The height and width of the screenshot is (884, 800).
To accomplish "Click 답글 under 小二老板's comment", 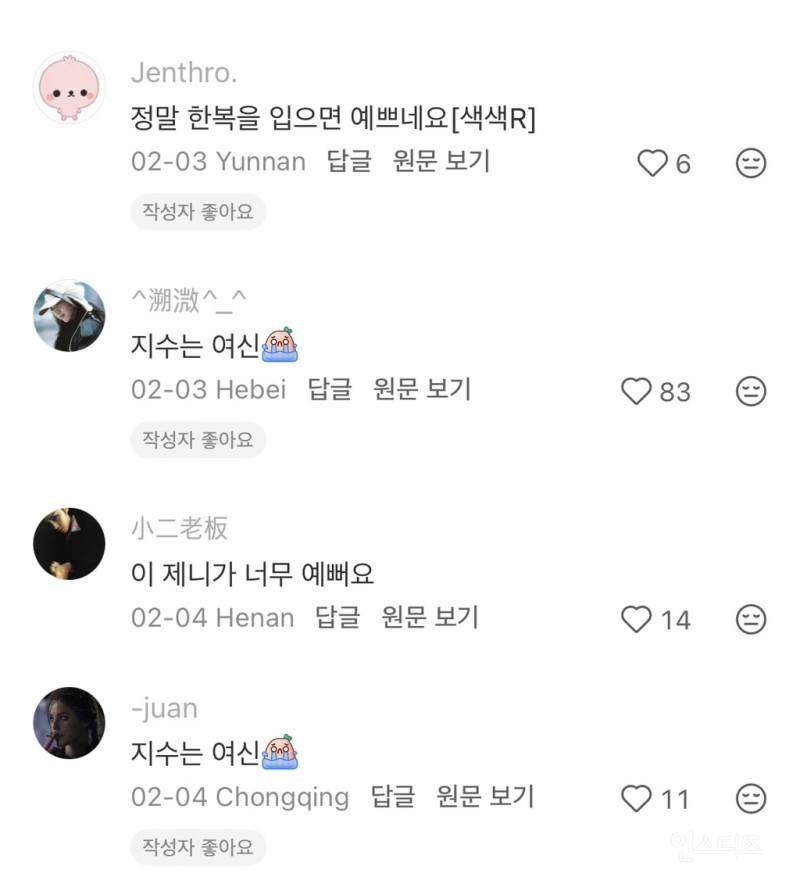I will [x=339, y=619].
